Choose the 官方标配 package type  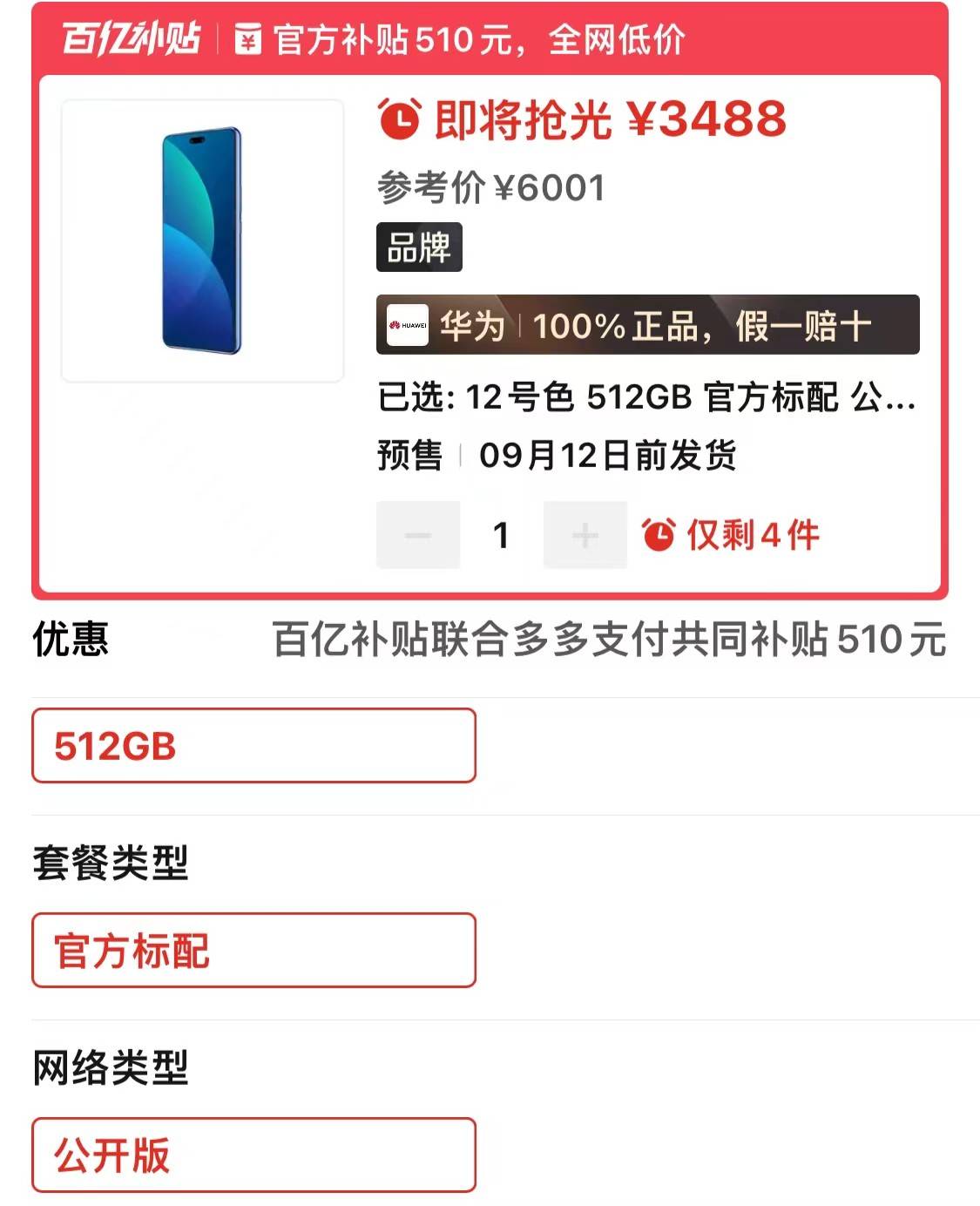253,951
